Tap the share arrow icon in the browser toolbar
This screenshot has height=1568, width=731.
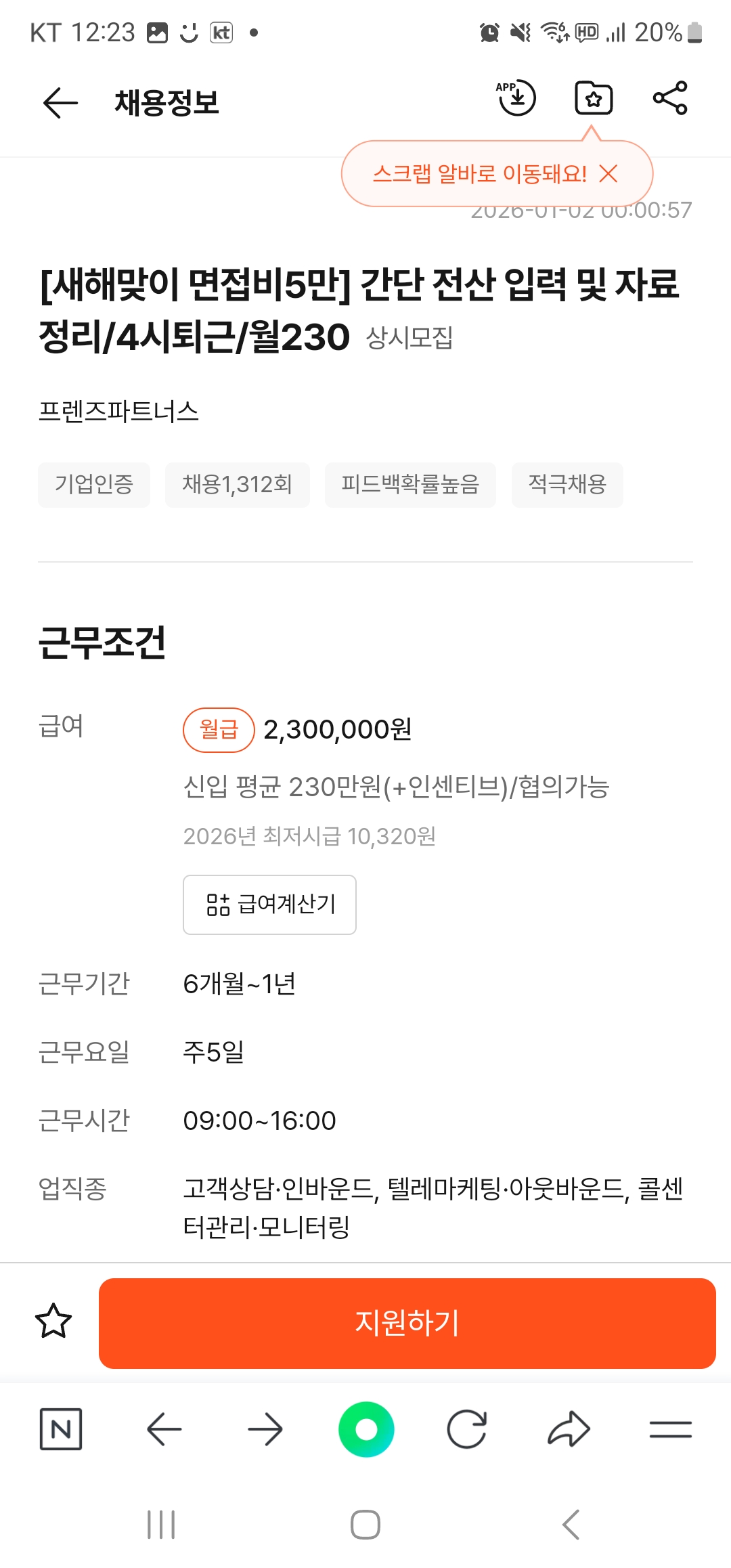pos(570,1429)
